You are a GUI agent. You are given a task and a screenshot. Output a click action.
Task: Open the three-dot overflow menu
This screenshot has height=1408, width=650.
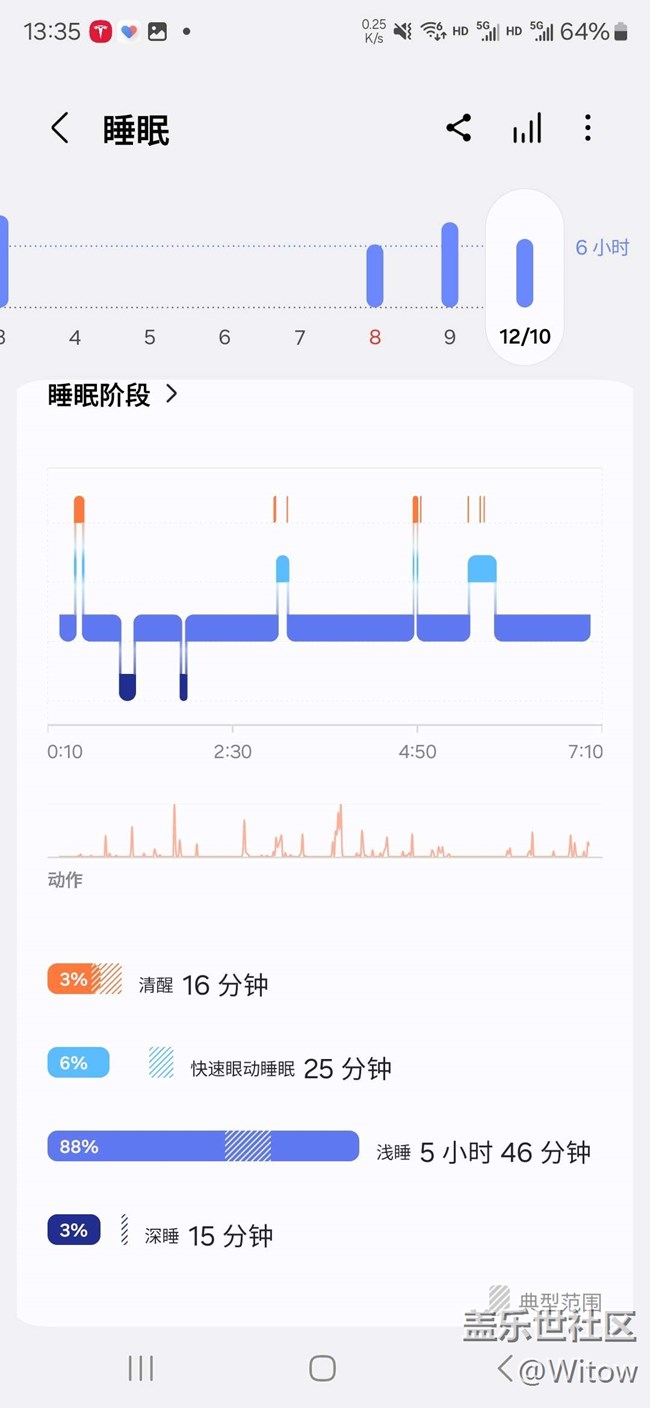tap(587, 128)
